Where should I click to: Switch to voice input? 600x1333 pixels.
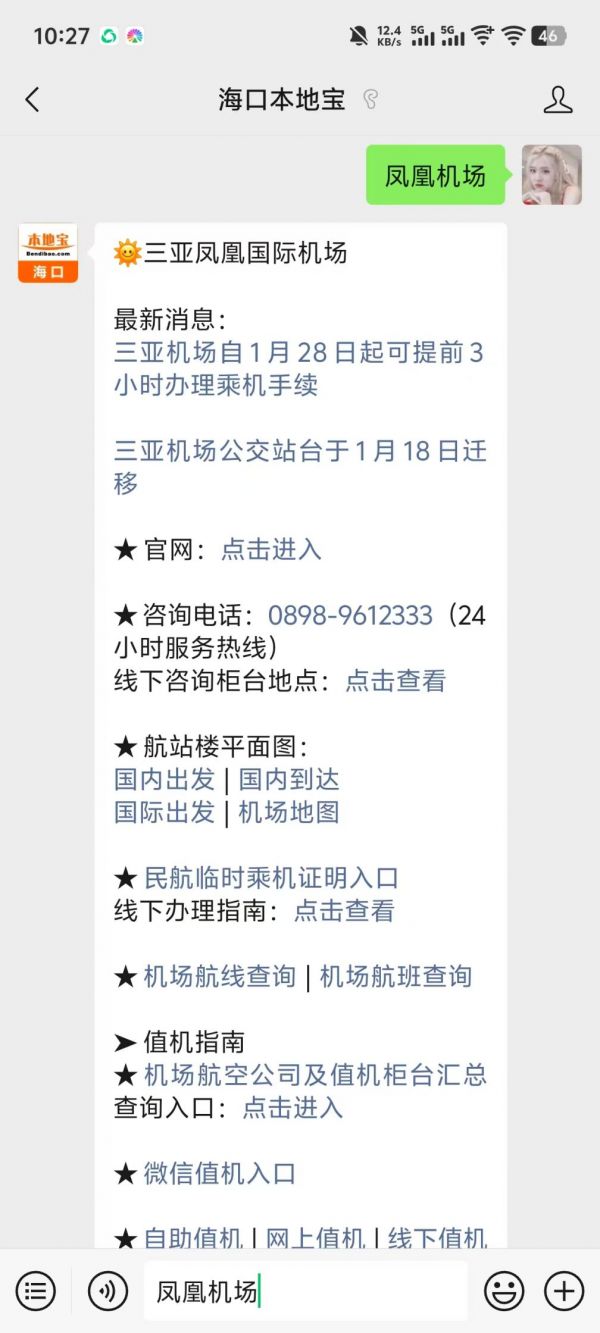click(108, 1291)
